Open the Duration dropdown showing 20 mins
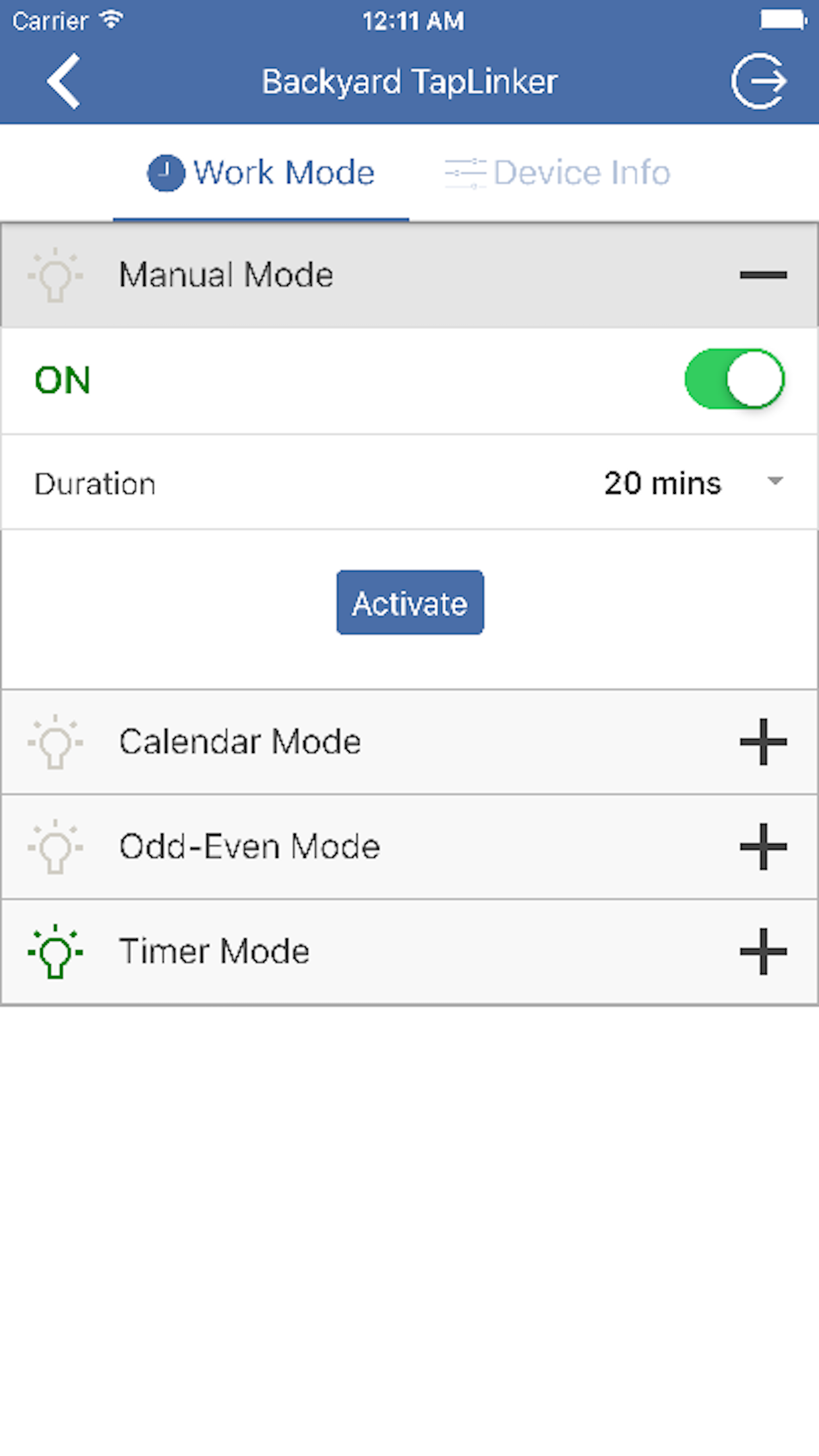This screenshot has height=1456, width=819. 694,483
